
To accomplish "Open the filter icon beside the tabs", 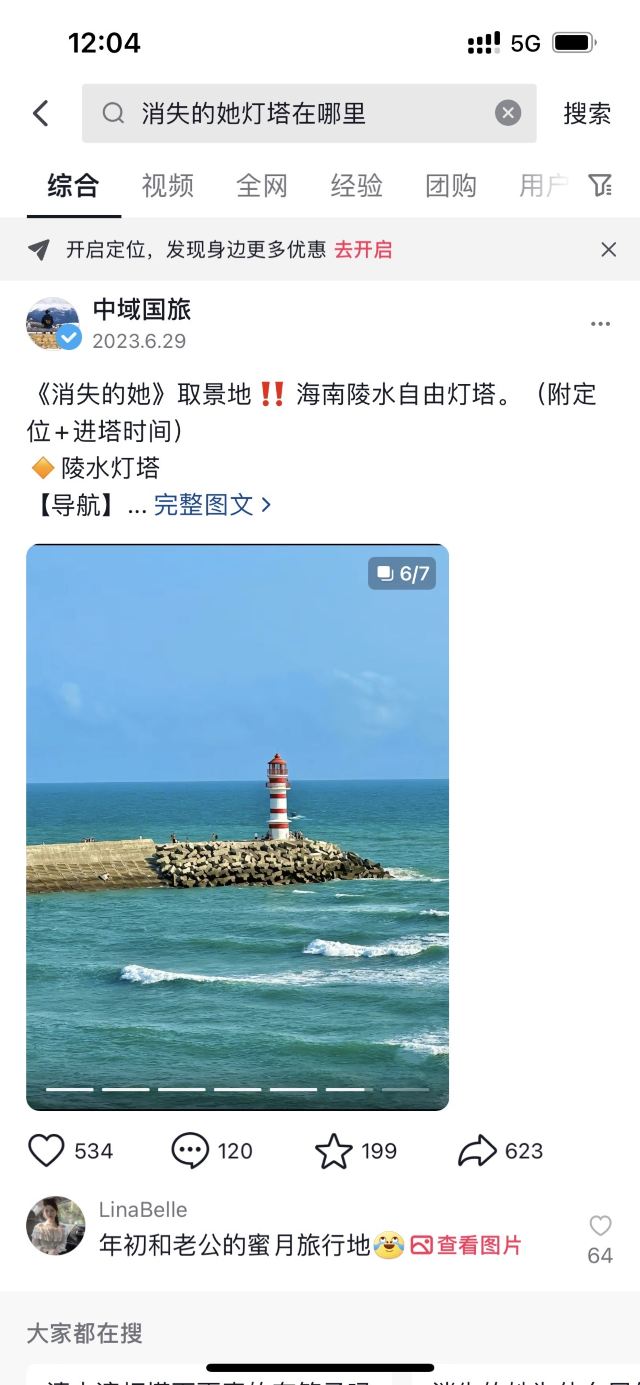I will click(600, 186).
